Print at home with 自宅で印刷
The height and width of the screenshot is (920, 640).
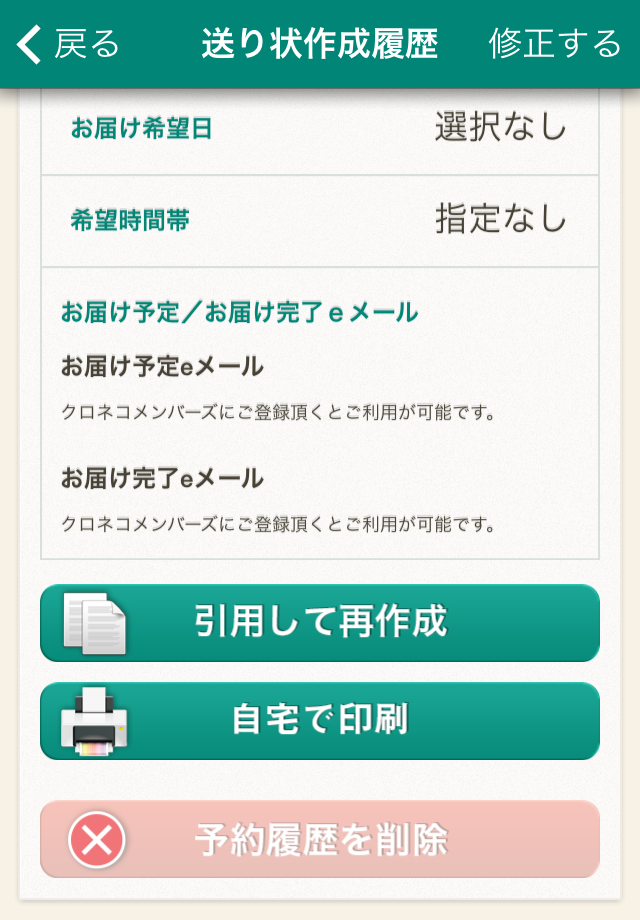tap(320, 721)
